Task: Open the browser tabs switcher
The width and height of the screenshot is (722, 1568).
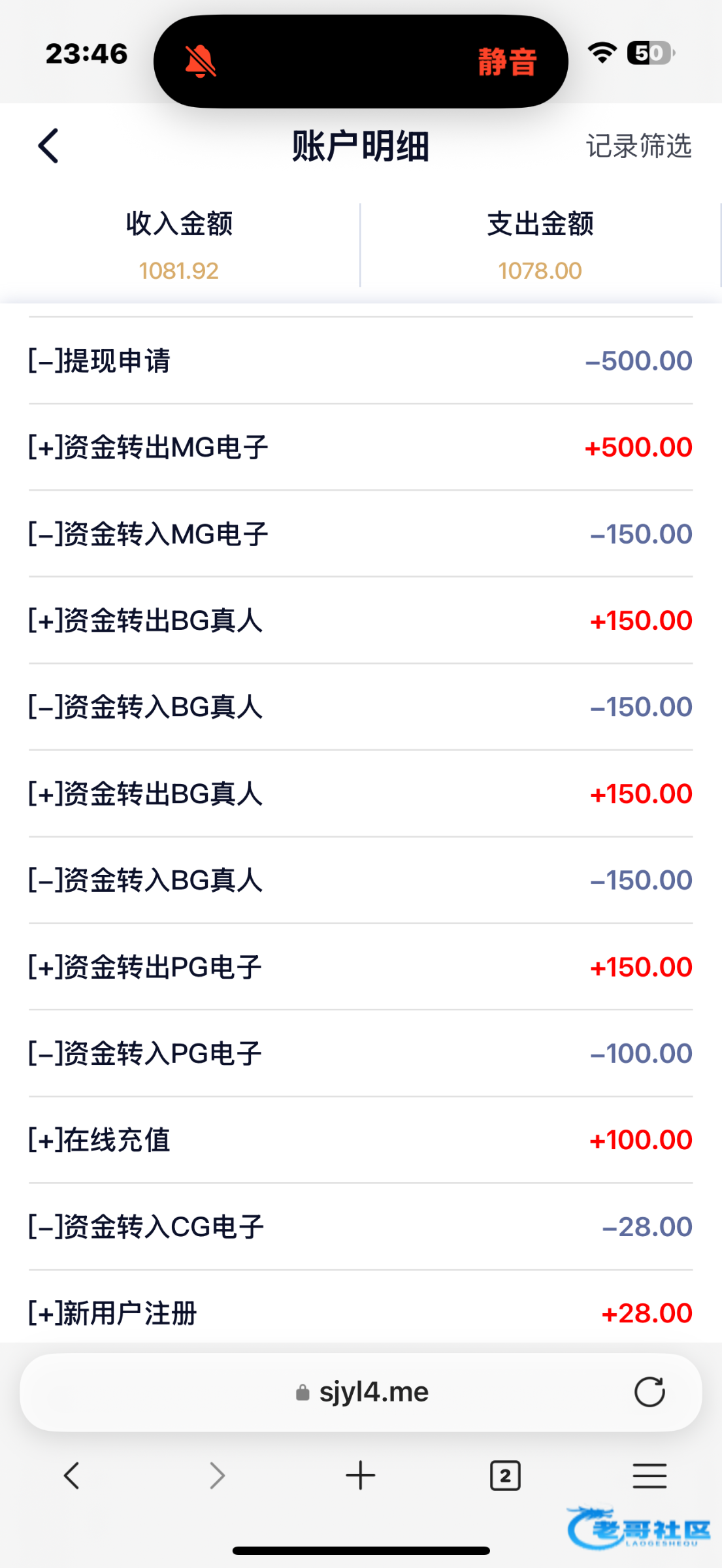Action: 505,1475
